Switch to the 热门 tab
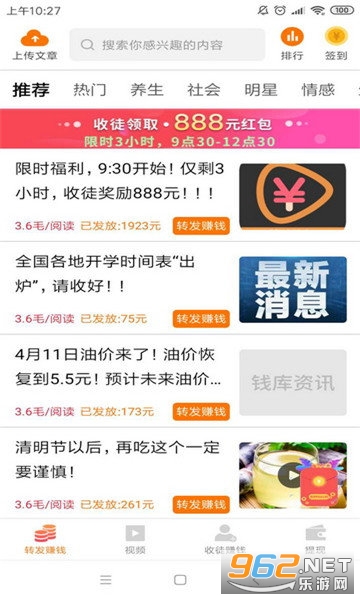The height and width of the screenshot is (600, 360). pyautogui.click(x=90, y=90)
